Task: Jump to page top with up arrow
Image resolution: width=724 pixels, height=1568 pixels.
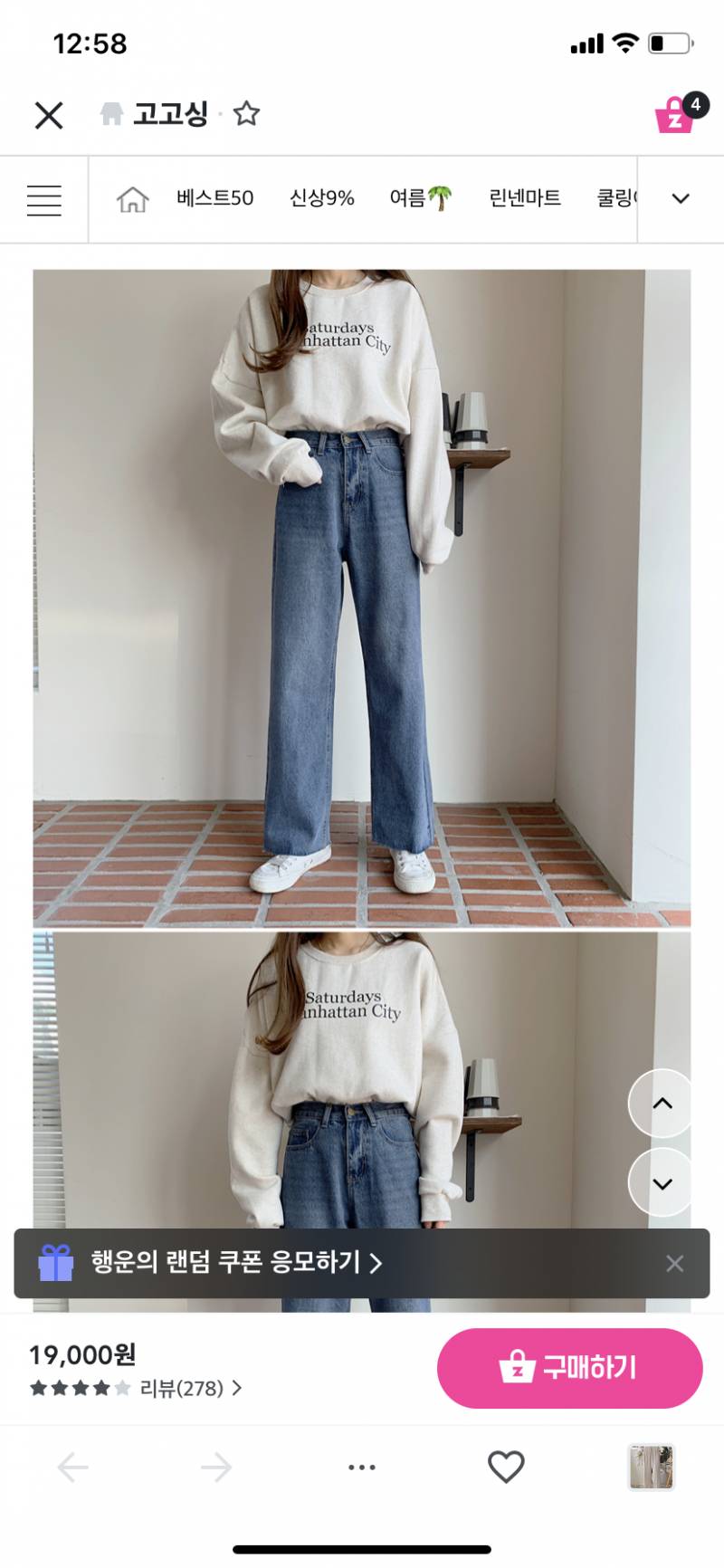Action: [x=662, y=1103]
